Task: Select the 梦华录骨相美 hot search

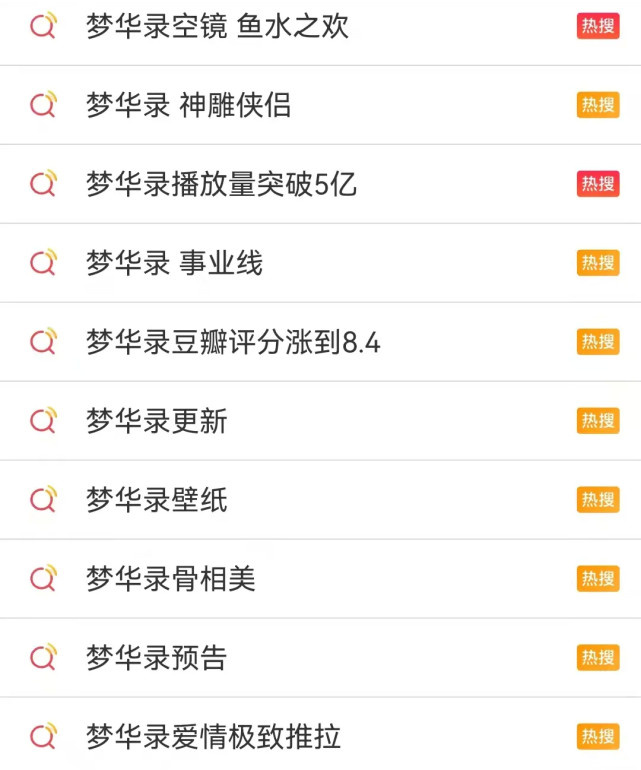Action: tap(171, 578)
